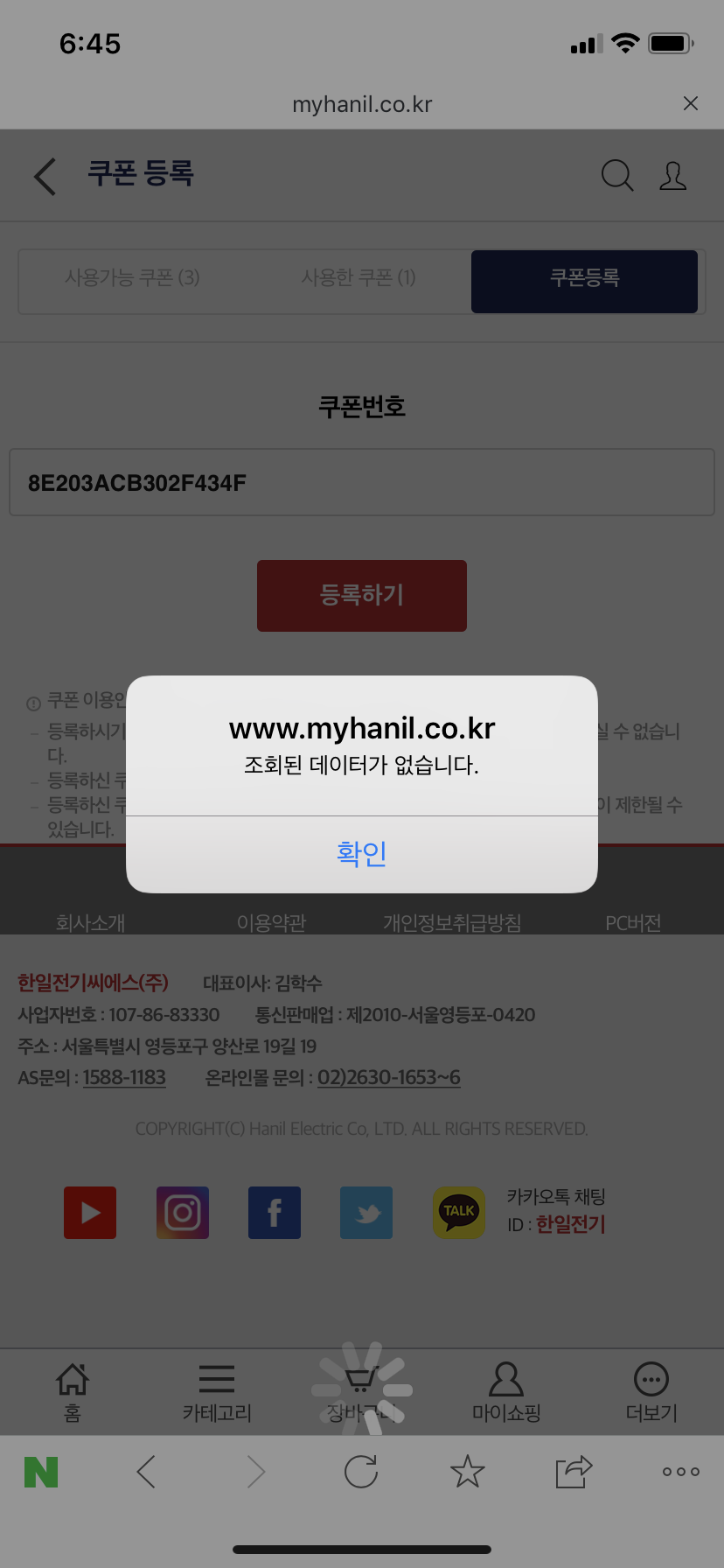Screen dimensions: 724x1568
Task: Open the 마이쇼핑 tab
Action: tap(506, 1392)
